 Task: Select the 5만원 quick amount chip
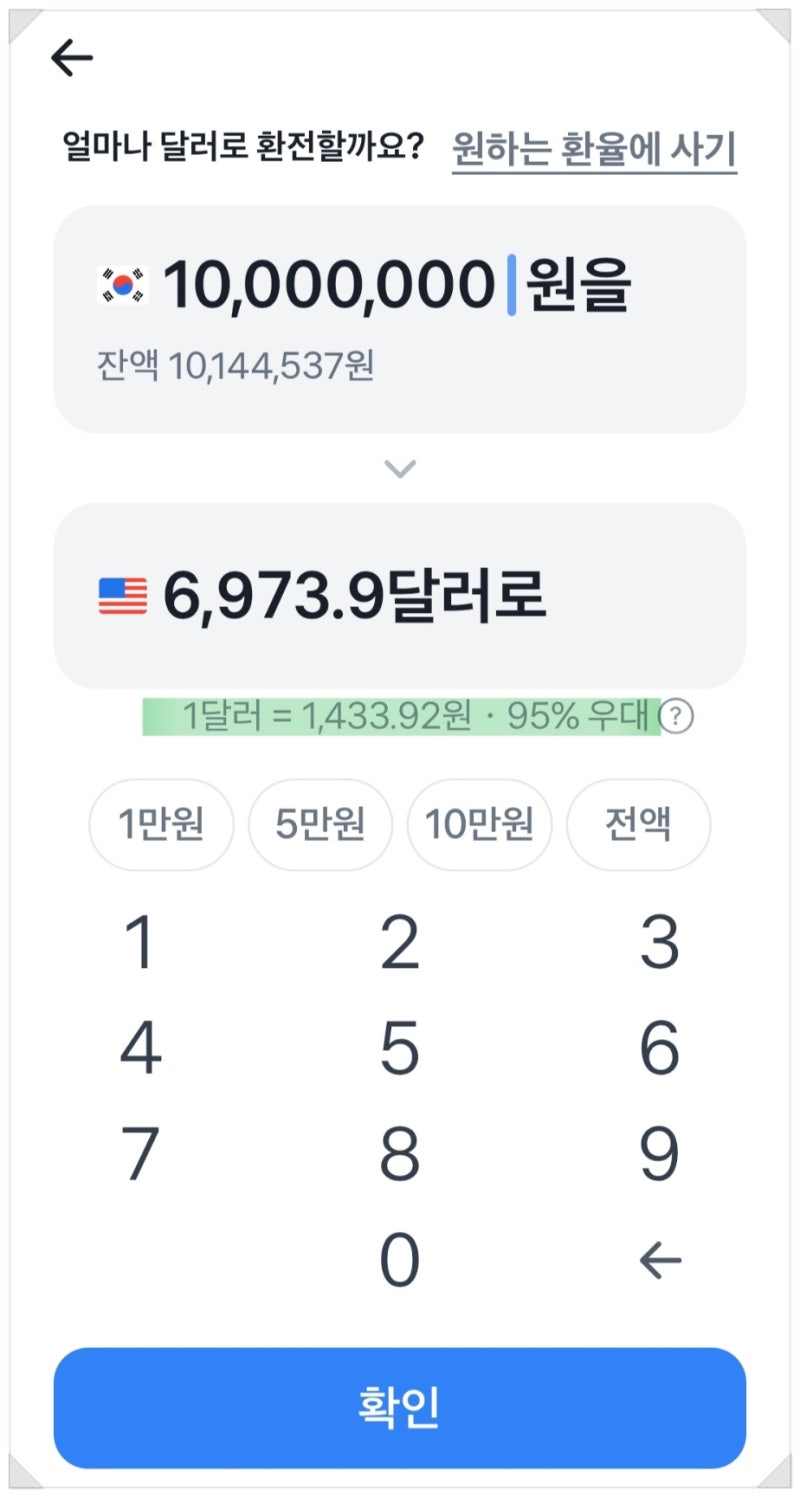click(x=320, y=824)
